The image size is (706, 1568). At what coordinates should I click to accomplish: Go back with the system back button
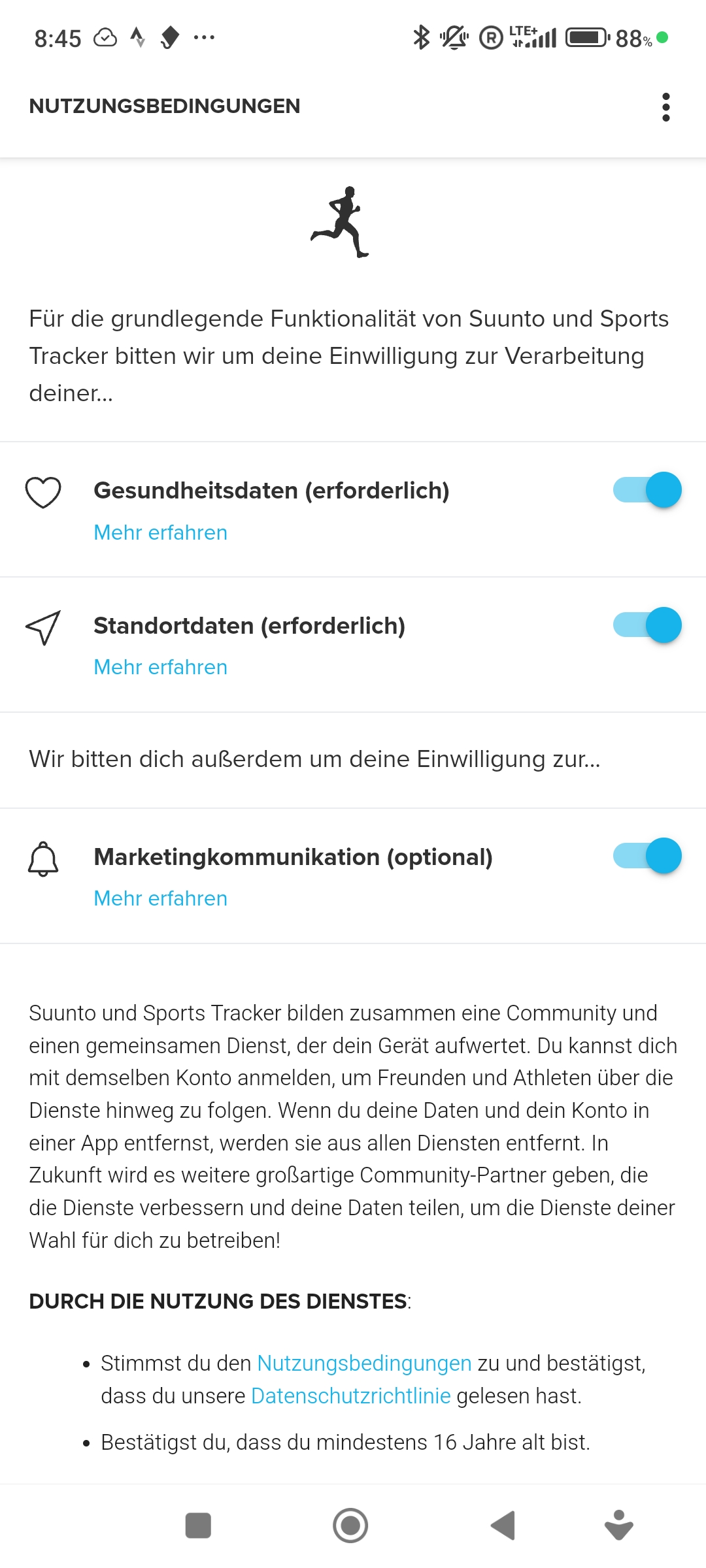pos(503,1526)
